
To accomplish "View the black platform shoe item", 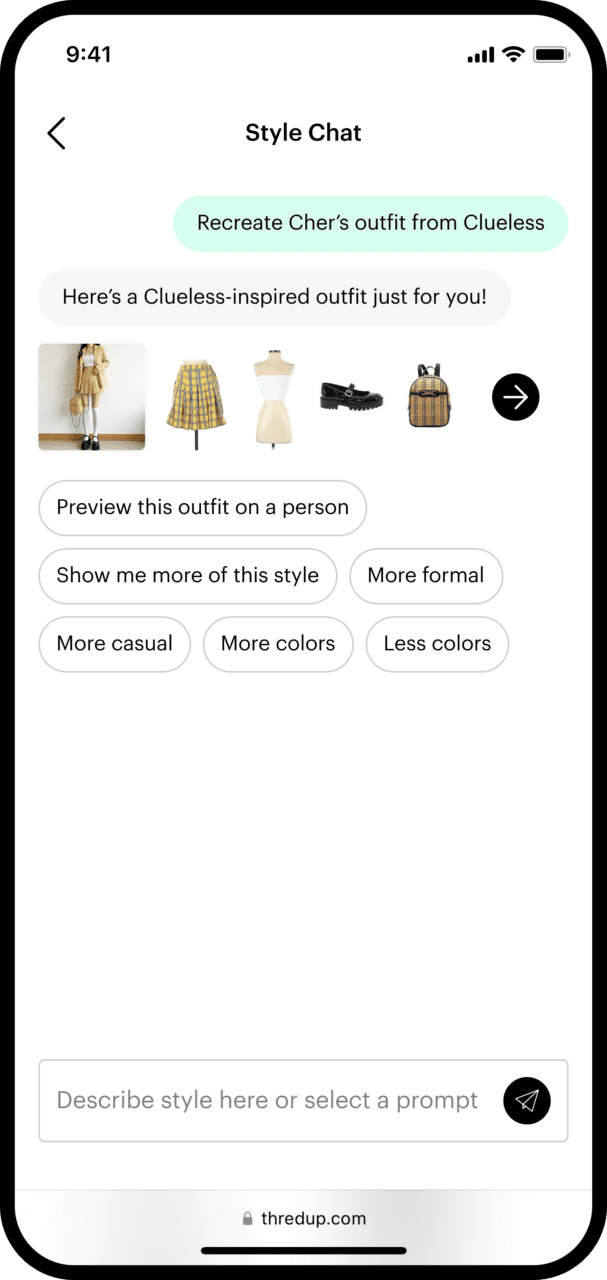I will pos(351,397).
